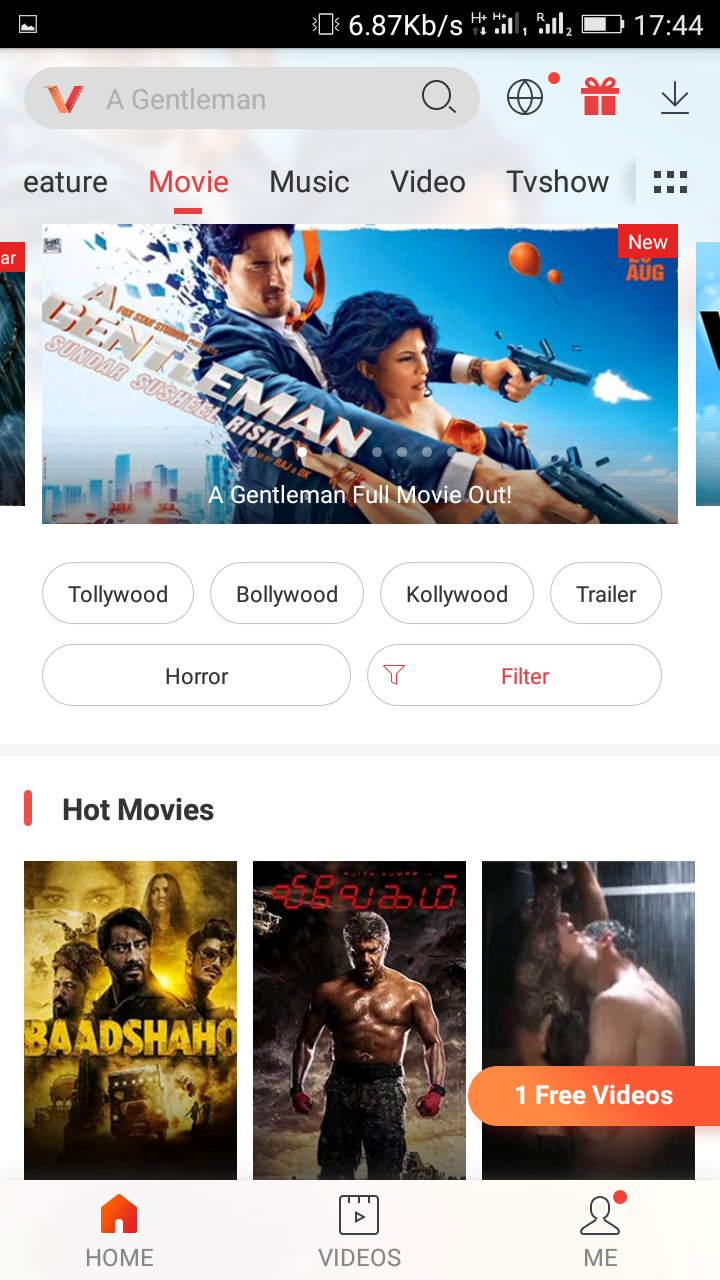This screenshot has height=1280, width=720.
Task: Switch to the Music tab
Action: (x=309, y=182)
